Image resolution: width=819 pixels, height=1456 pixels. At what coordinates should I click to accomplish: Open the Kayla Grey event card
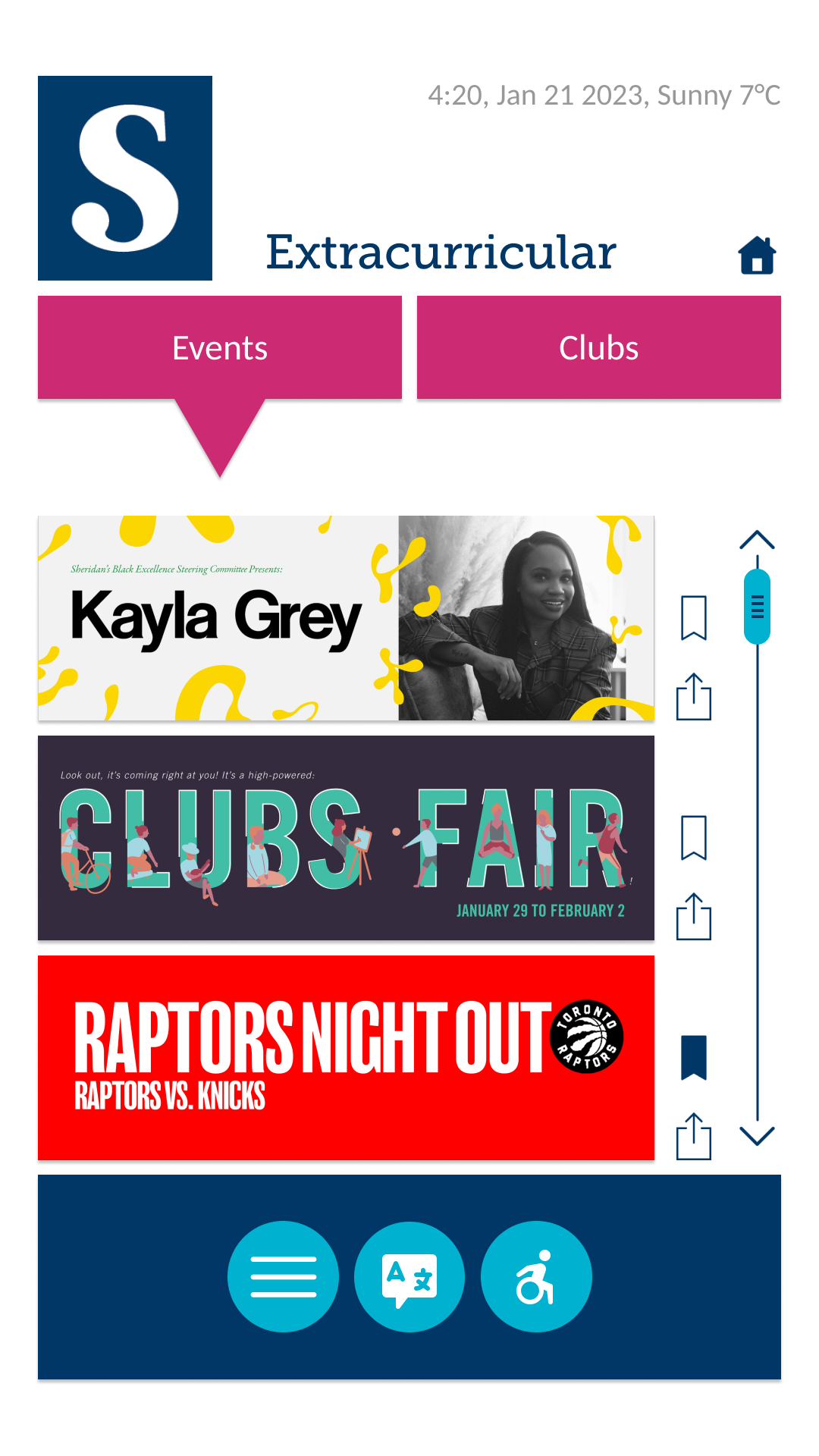(346, 618)
